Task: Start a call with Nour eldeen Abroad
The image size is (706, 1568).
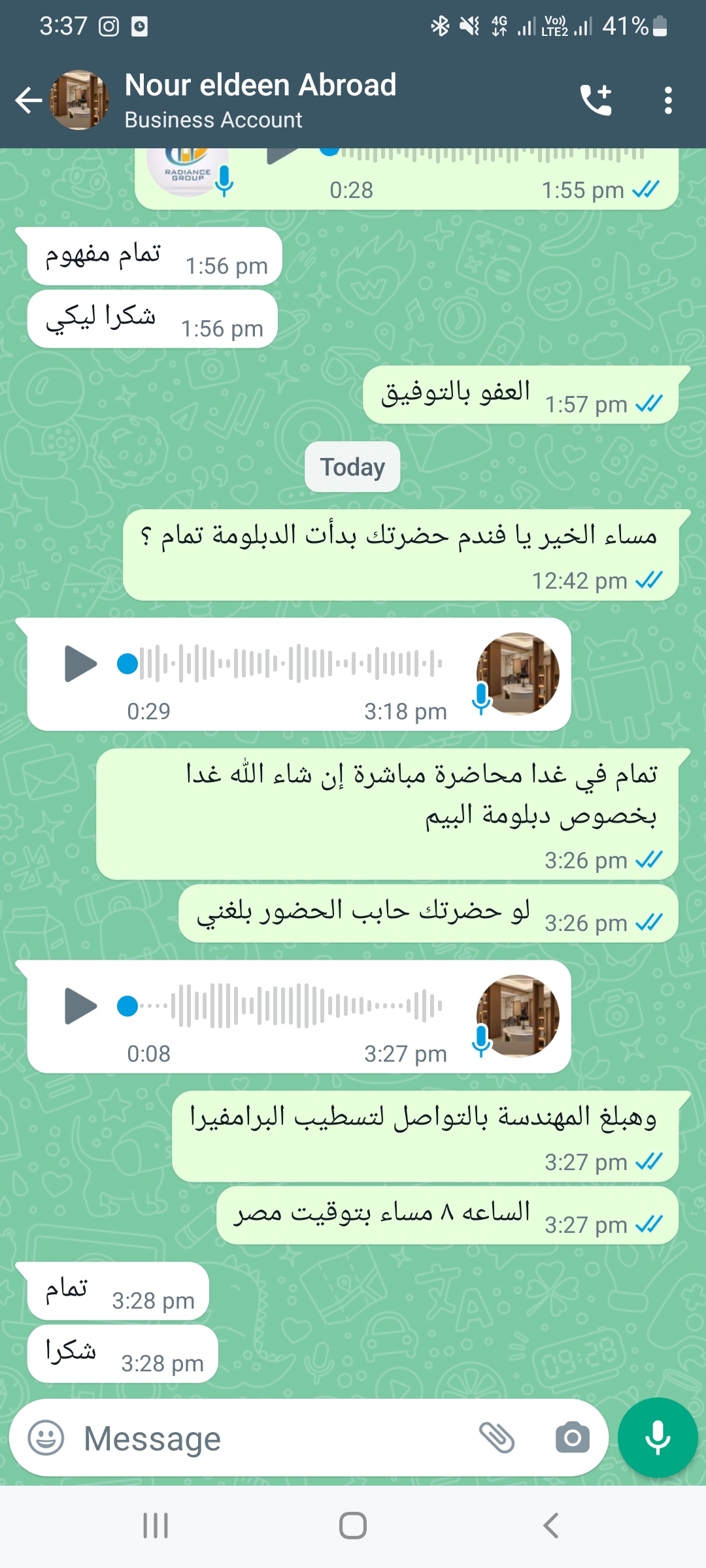Action: 596,101
